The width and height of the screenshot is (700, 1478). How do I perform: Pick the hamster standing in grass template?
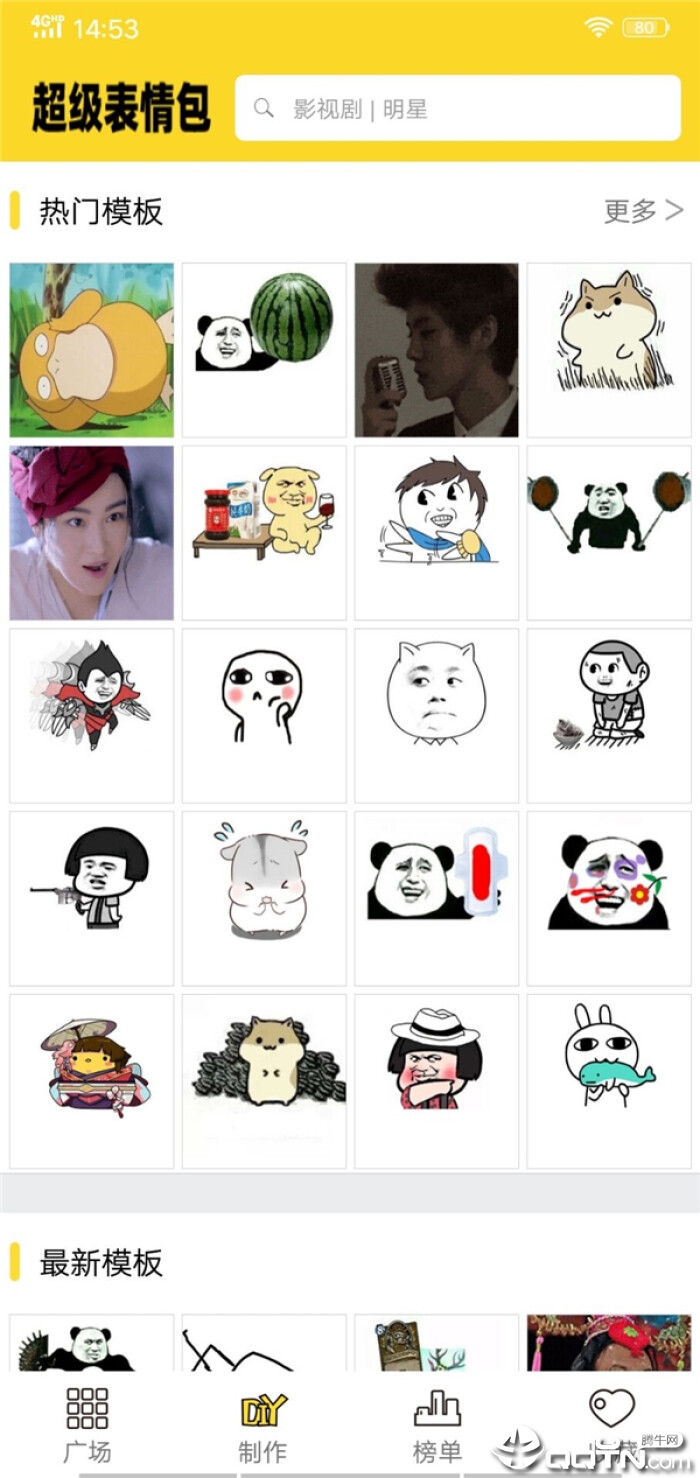point(609,350)
